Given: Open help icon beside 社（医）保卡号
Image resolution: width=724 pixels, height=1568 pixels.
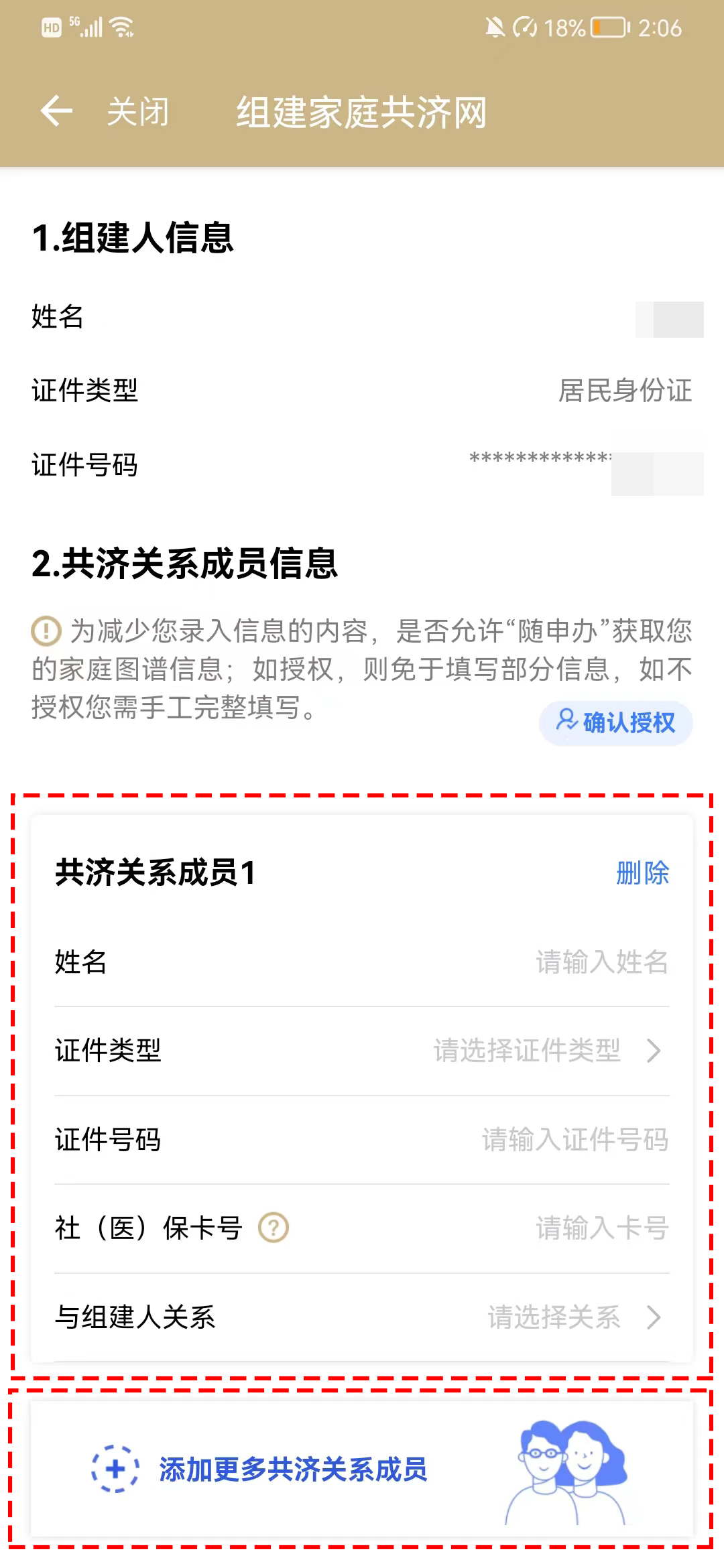Looking at the screenshot, I should [x=274, y=1228].
